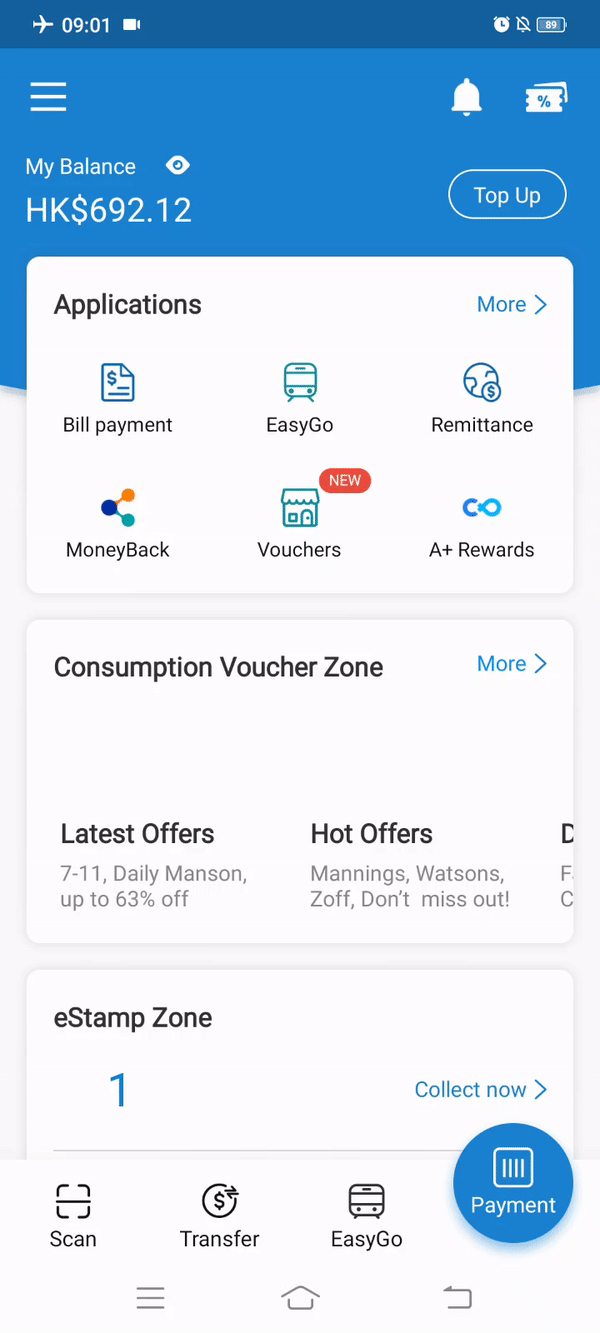Hide balance with the eye icon
The height and width of the screenshot is (1333, 600).
click(x=178, y=166)
